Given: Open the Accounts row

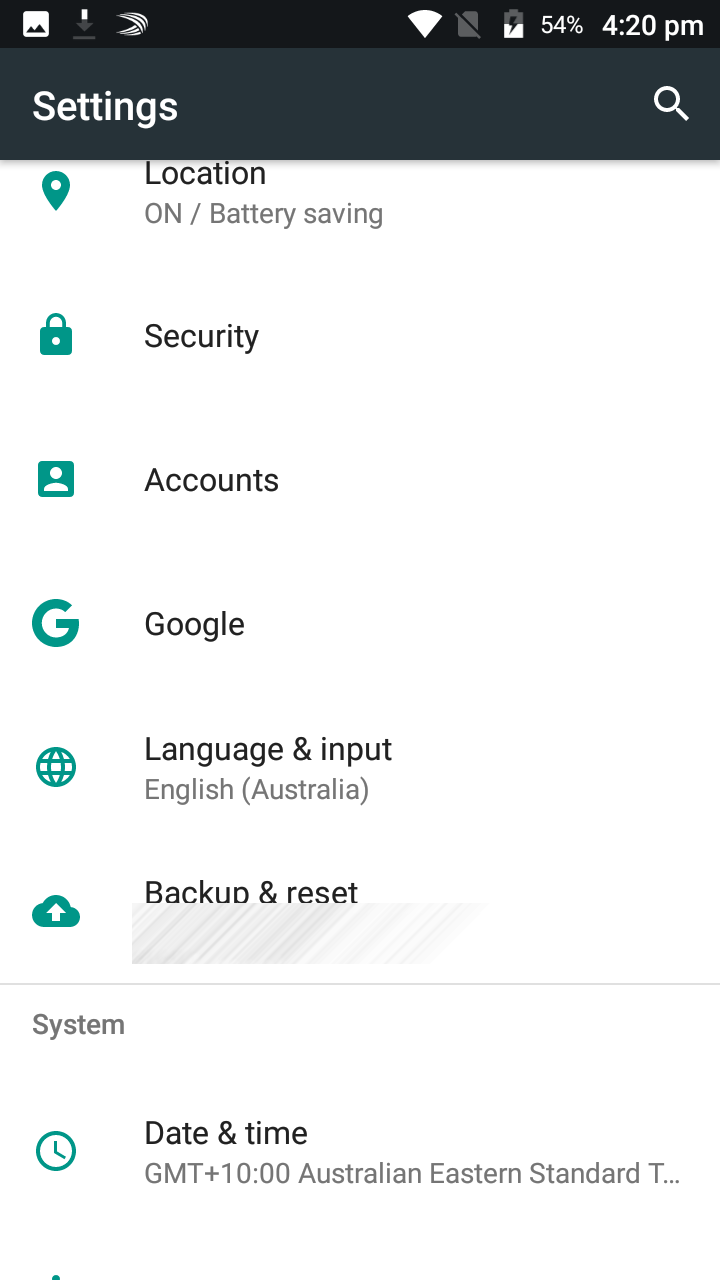Looking at the screenshot, I should point(360,480).
